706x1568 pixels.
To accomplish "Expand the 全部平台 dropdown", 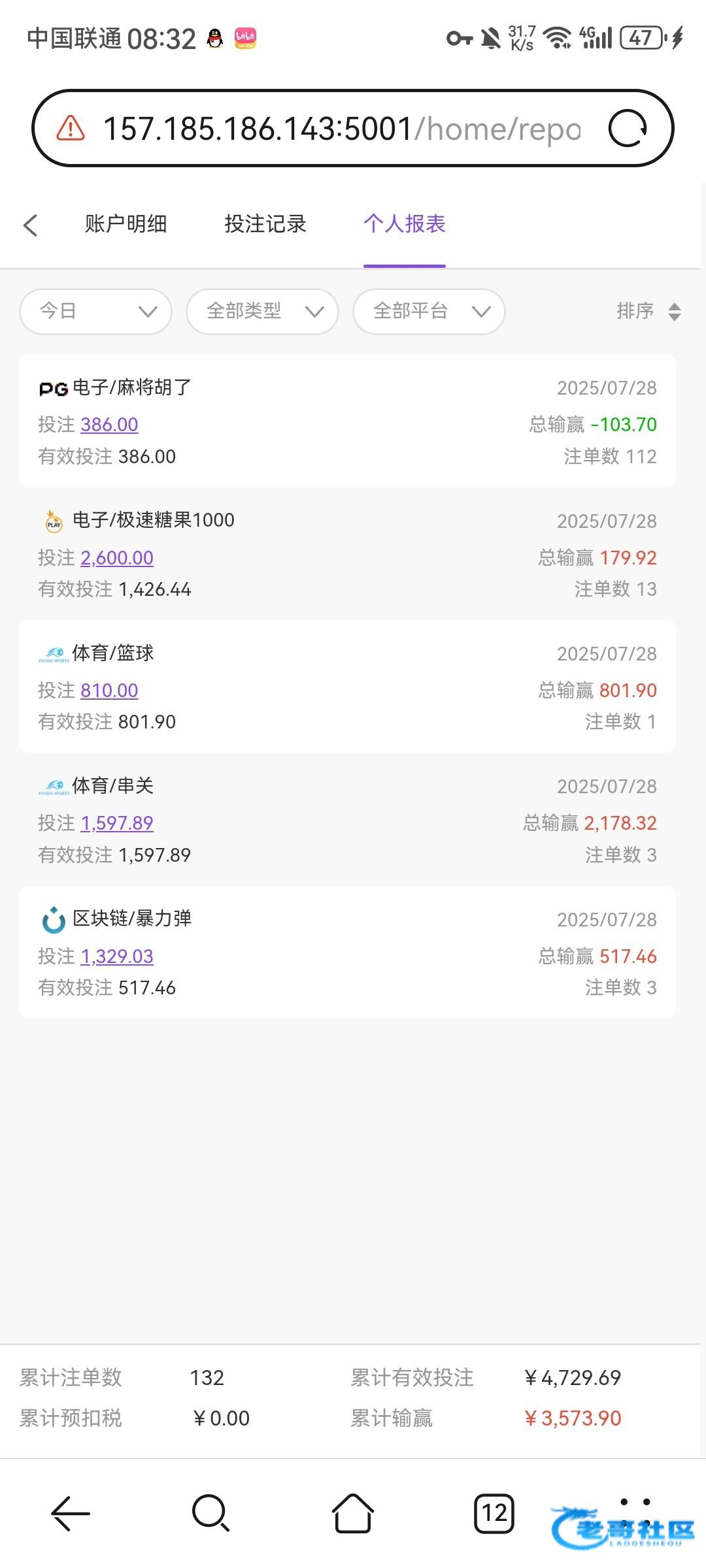I will click(429, 311).
